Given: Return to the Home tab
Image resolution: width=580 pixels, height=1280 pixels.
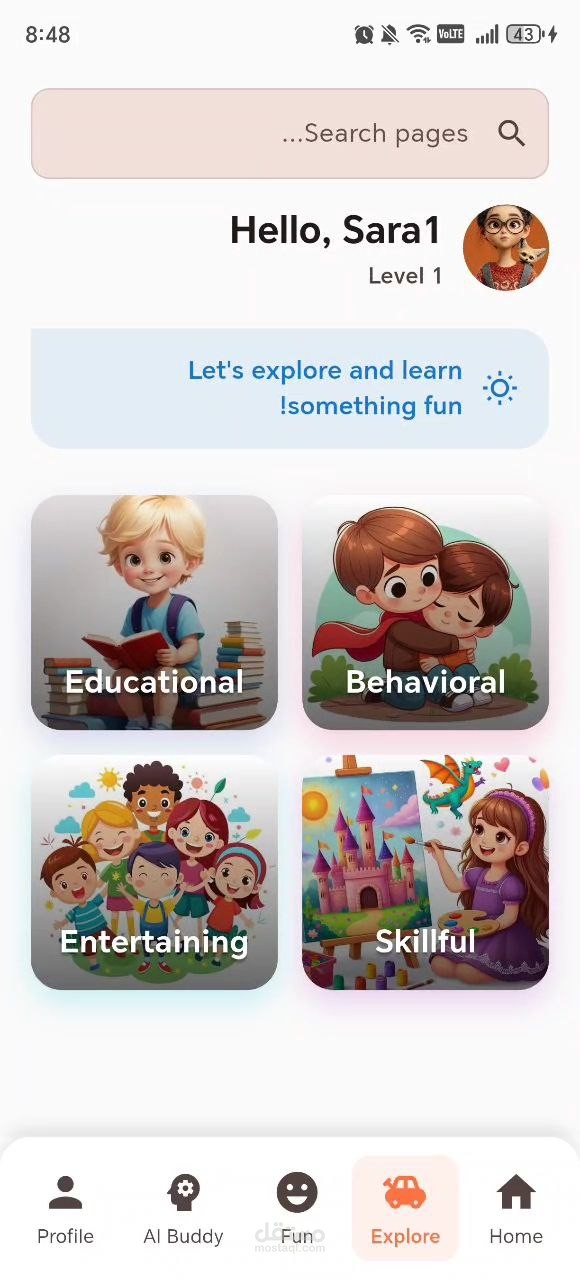Looking at the screenshot, I should tap(516, 1209).
